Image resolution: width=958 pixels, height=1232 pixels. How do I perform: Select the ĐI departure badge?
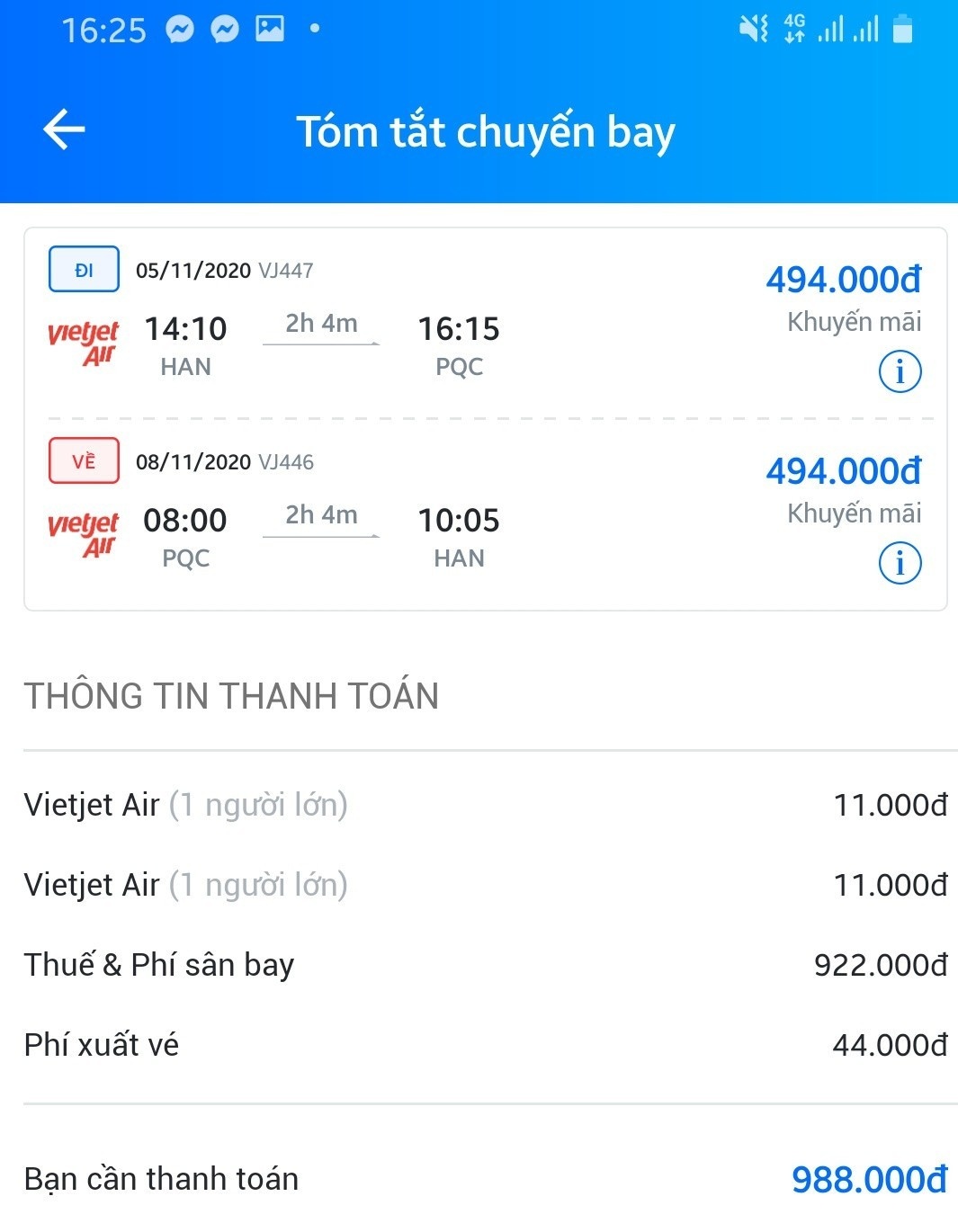pyautogui.click(x=83, y=268)
